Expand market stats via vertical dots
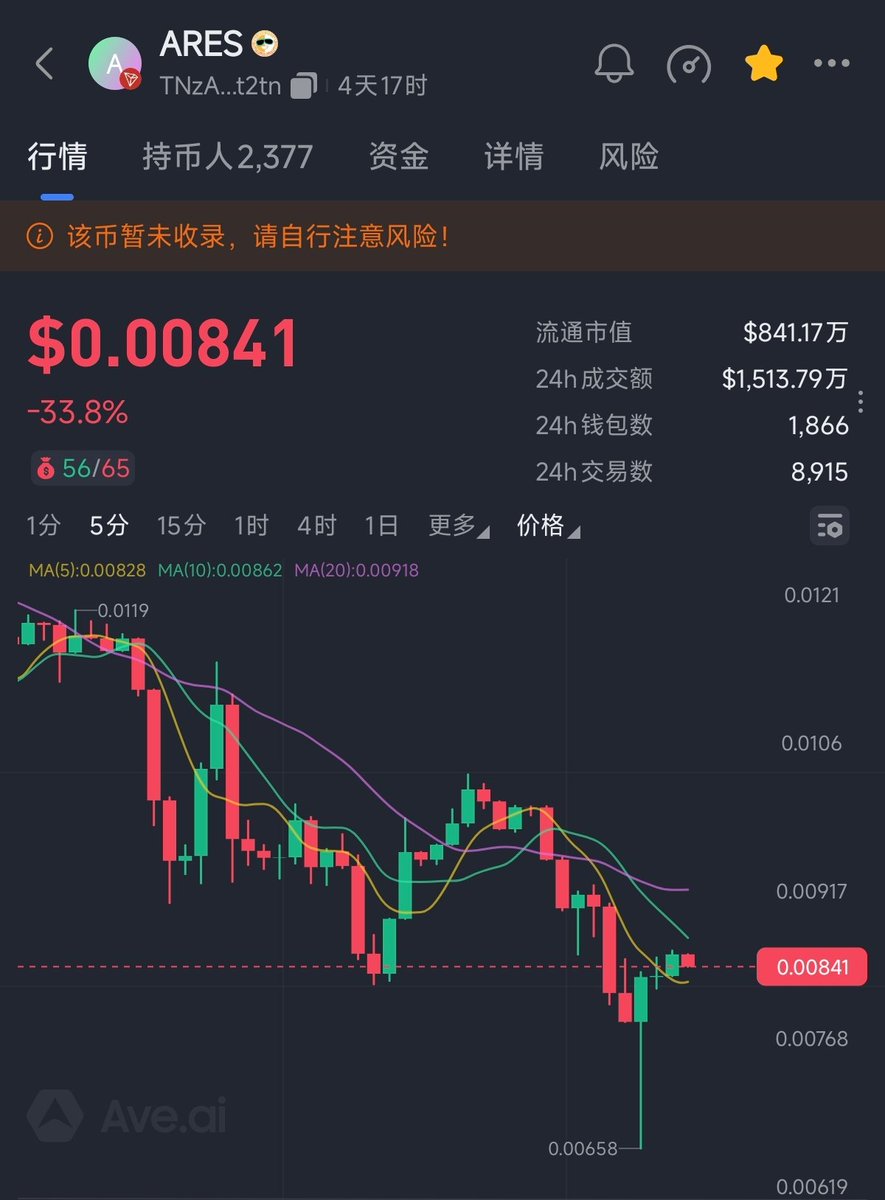The image size is (885, 1200). (x=861, y=402)
